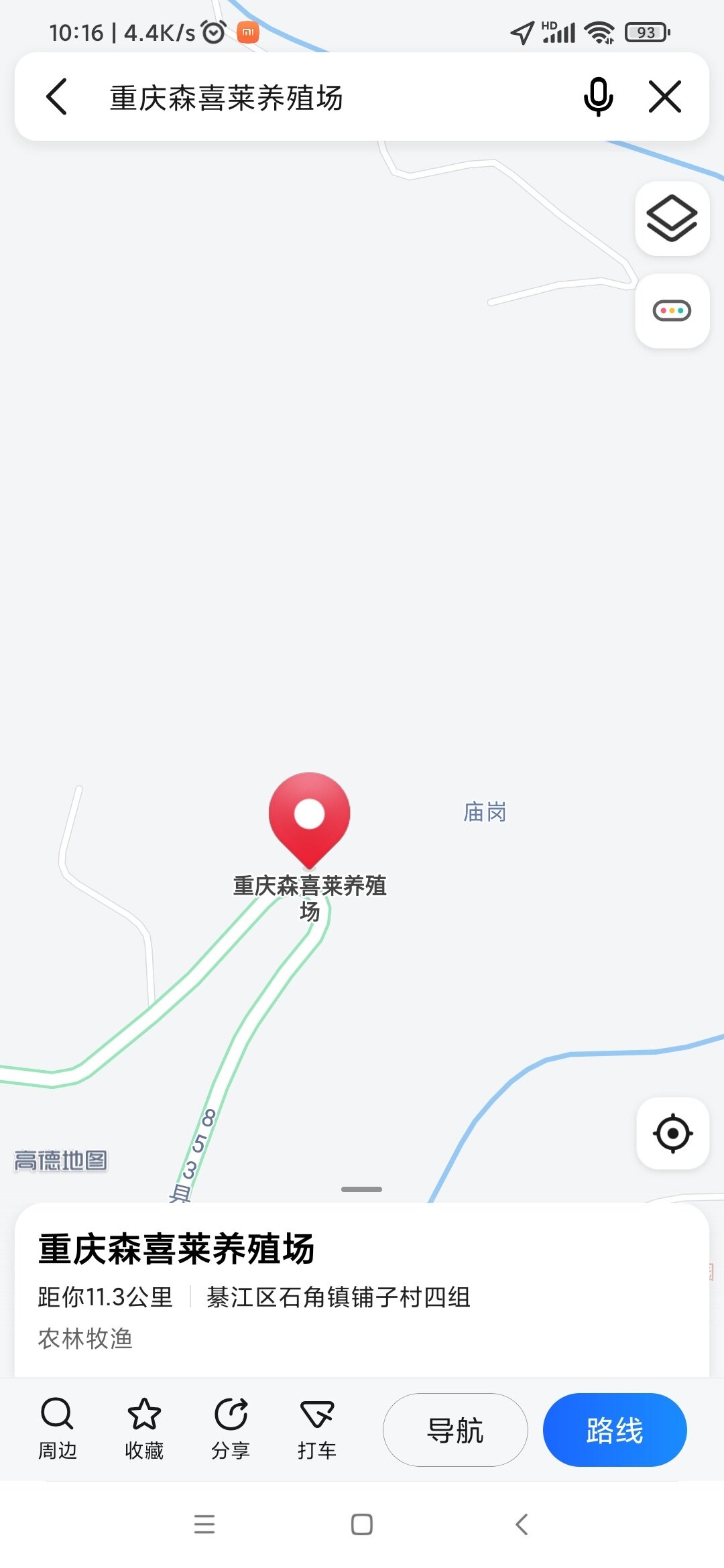The width and height of the screenshot is (724, 1568).
Task: Toggle the traffic conditions layer
Action: 672,311
